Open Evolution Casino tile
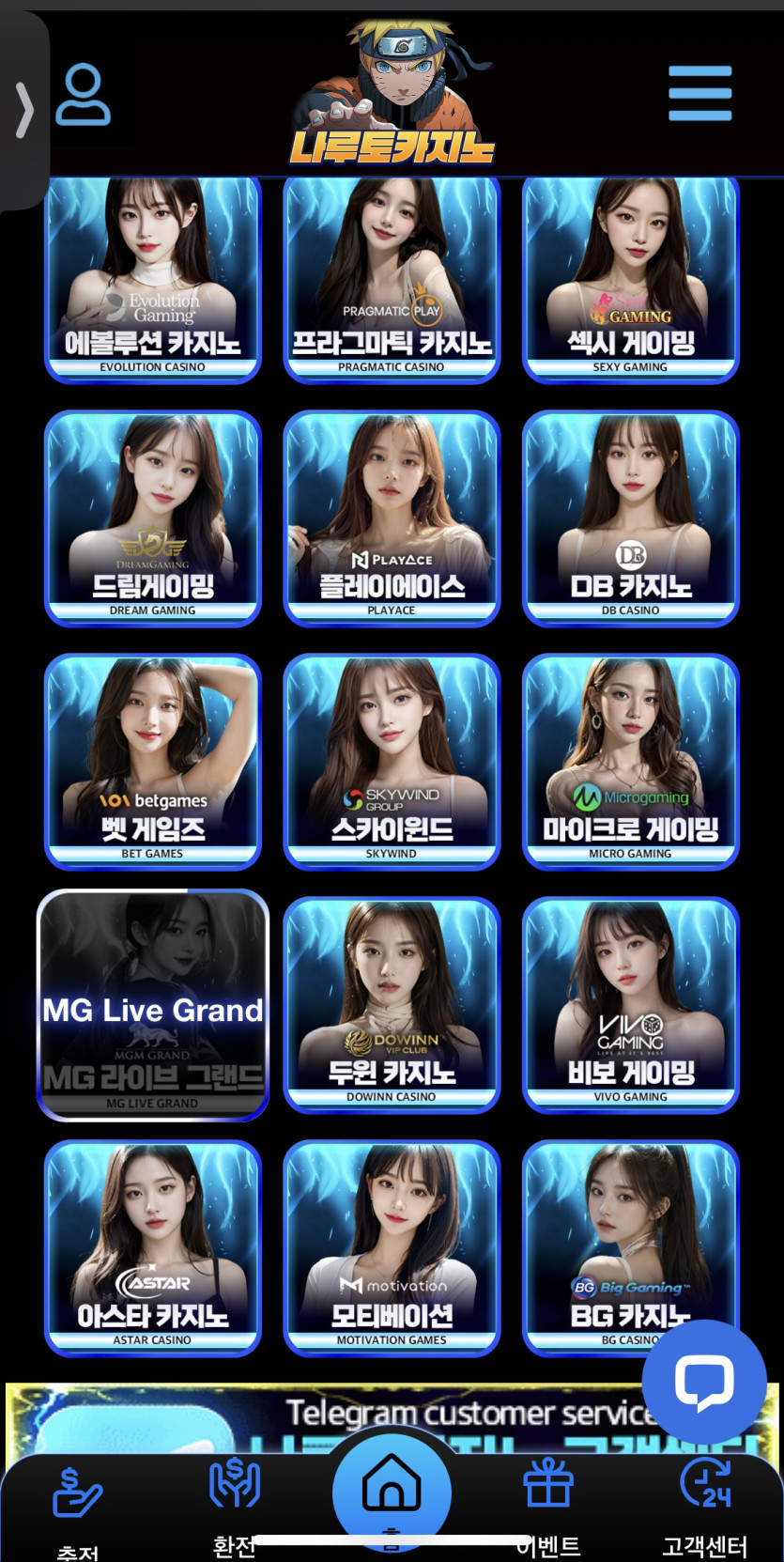The height and width of the screenshot is (1562, 784). tap(152, 279)
